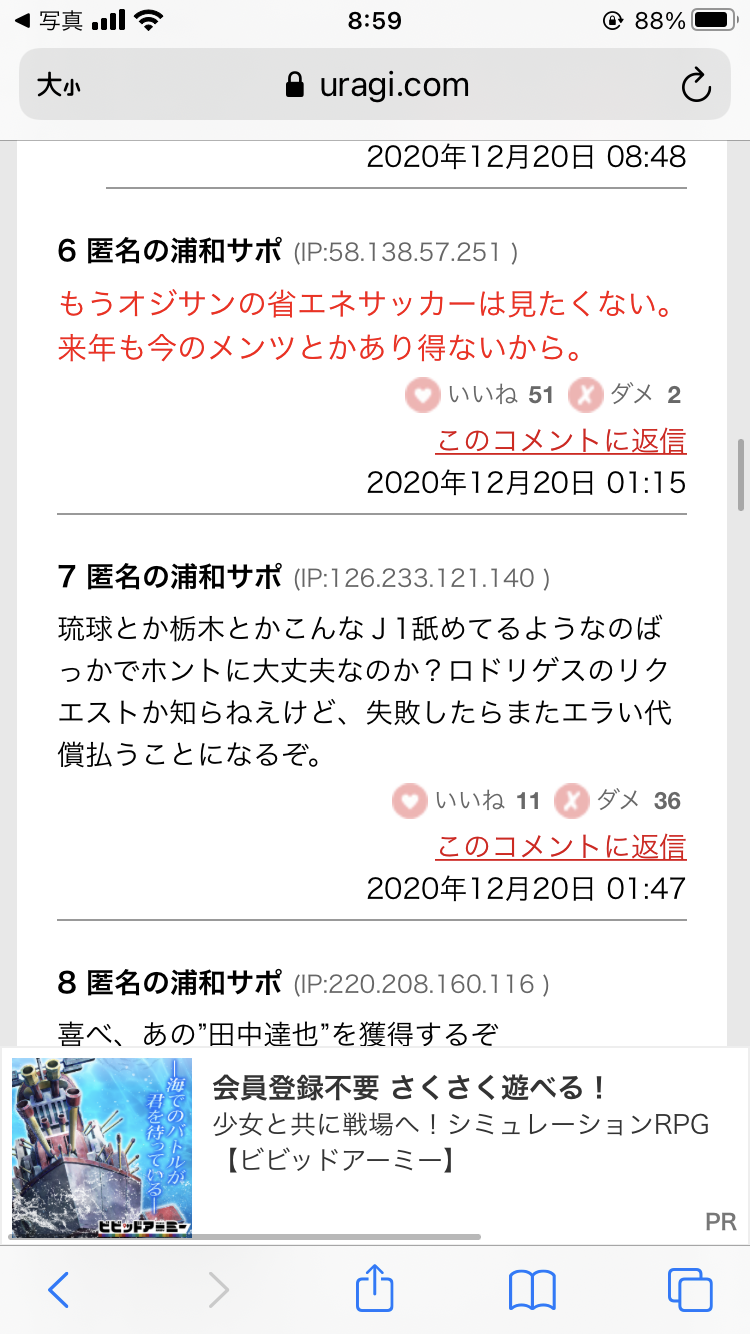Reply to comment 6 via このコメントに返信
Screen dimensions: 750x1334
point(561,440)
